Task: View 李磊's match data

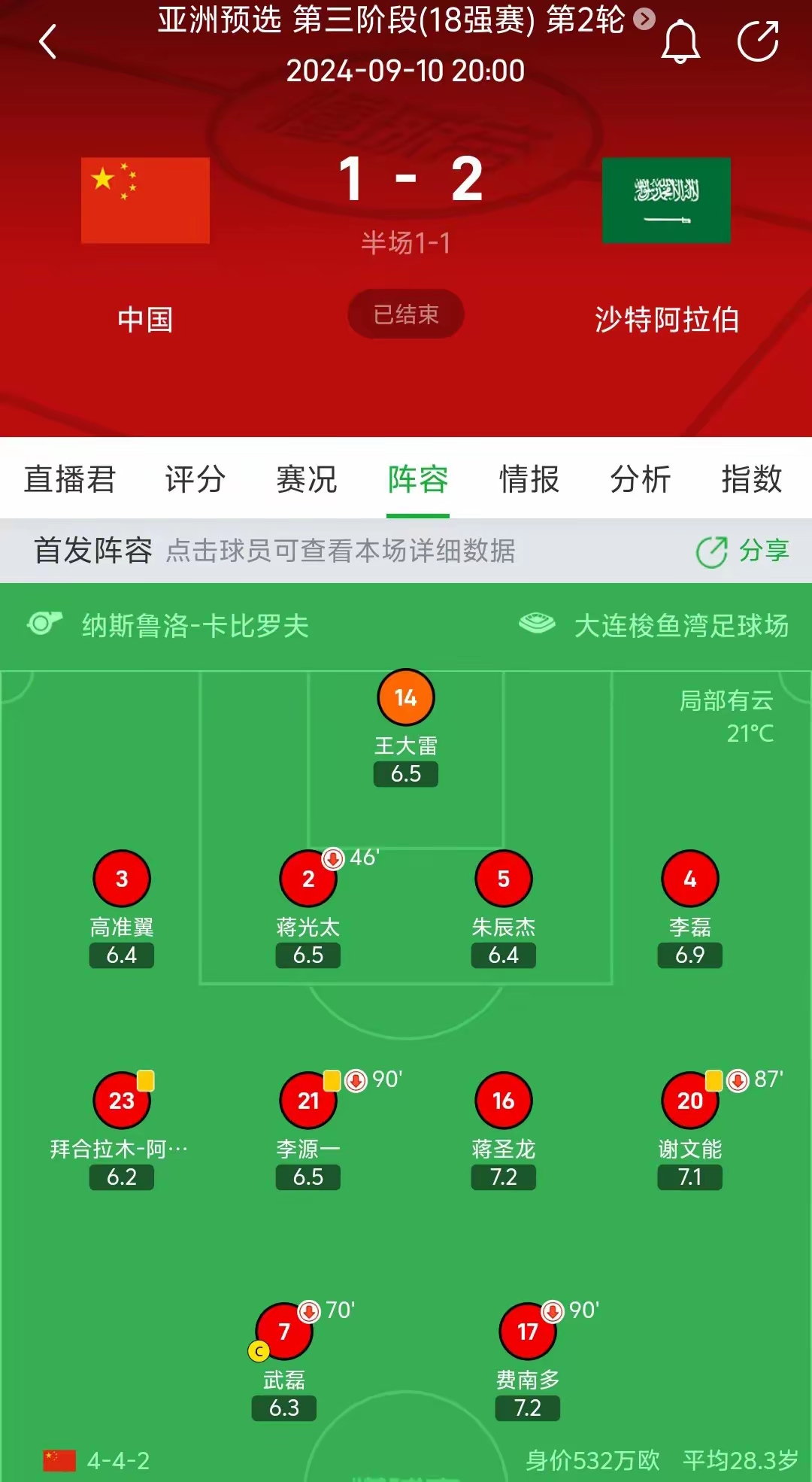Action: click(690, 879)
